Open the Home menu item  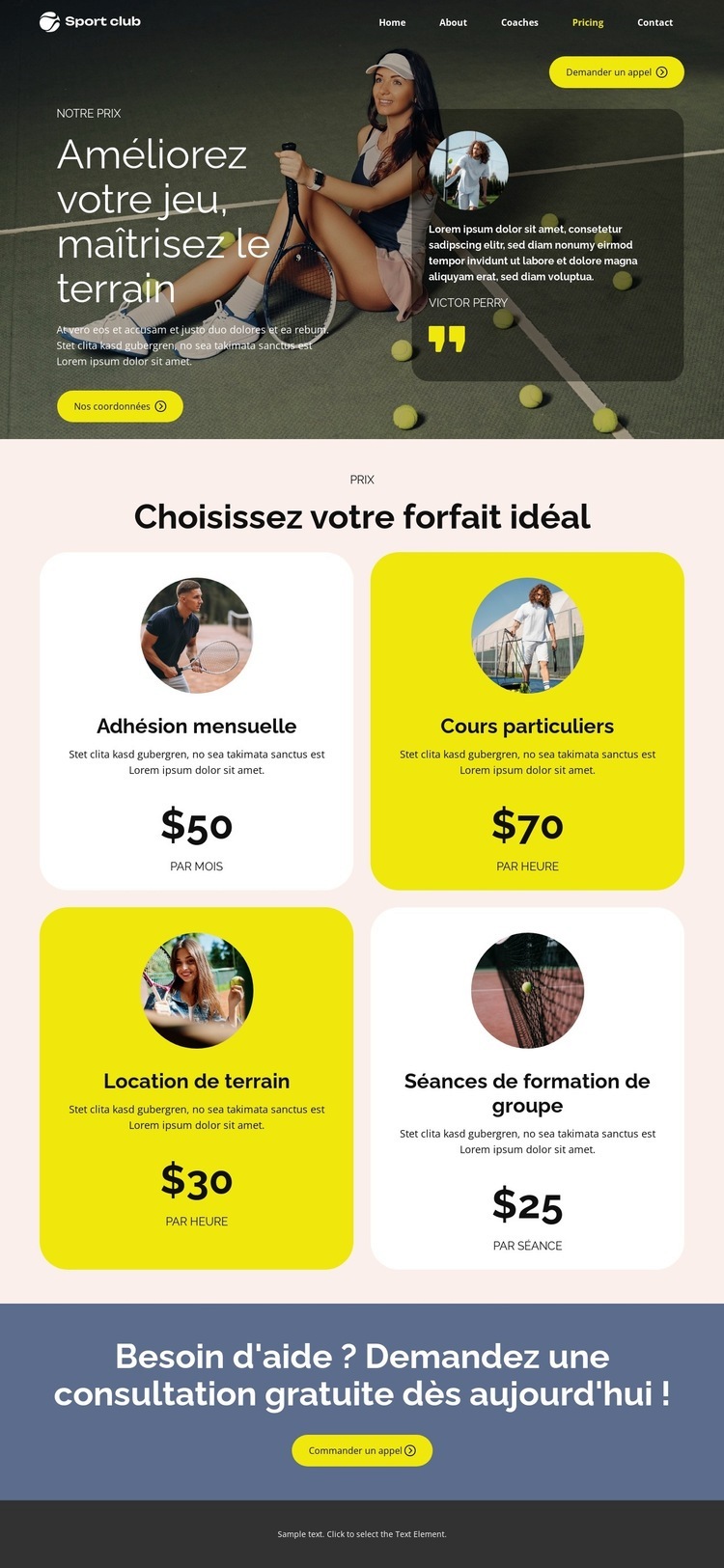[392, 22]
